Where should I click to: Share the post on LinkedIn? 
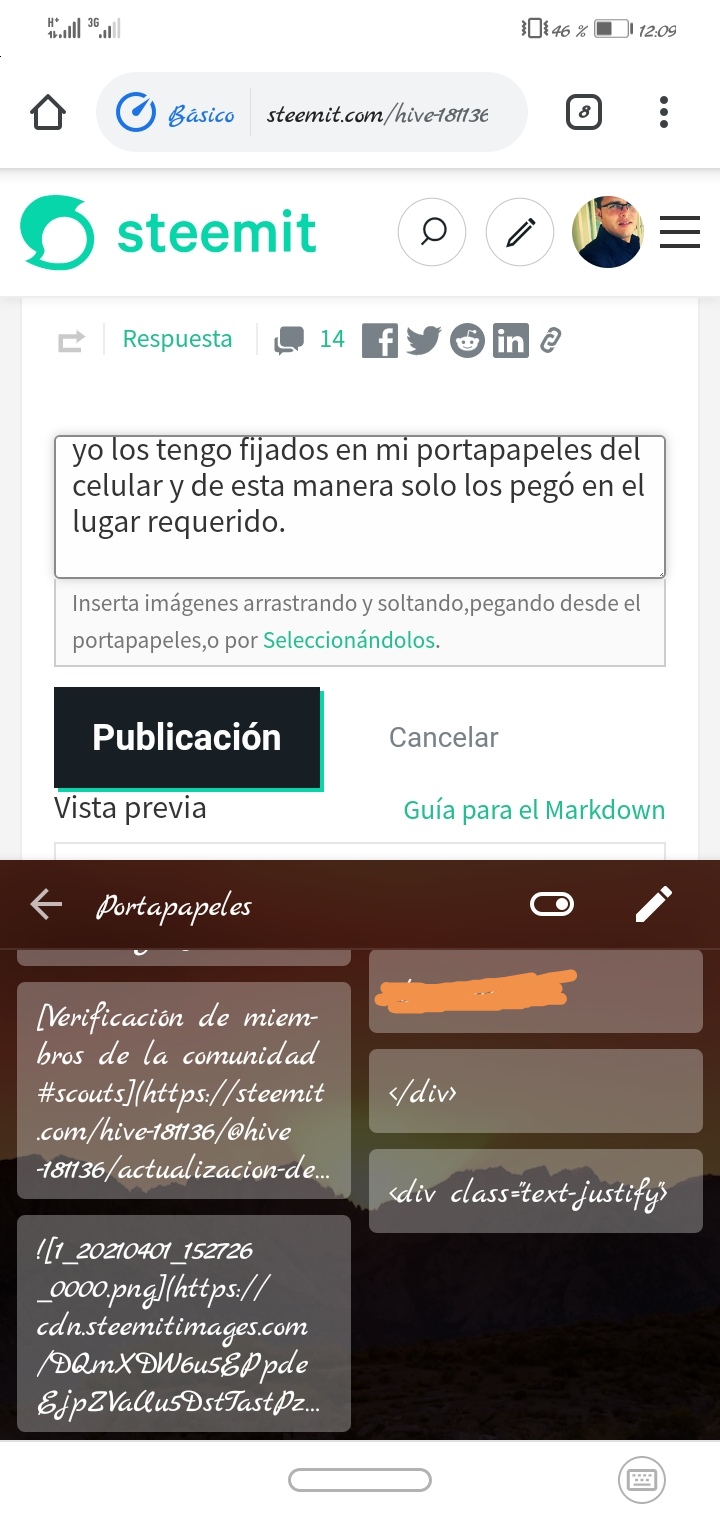[x=510, y=341]
